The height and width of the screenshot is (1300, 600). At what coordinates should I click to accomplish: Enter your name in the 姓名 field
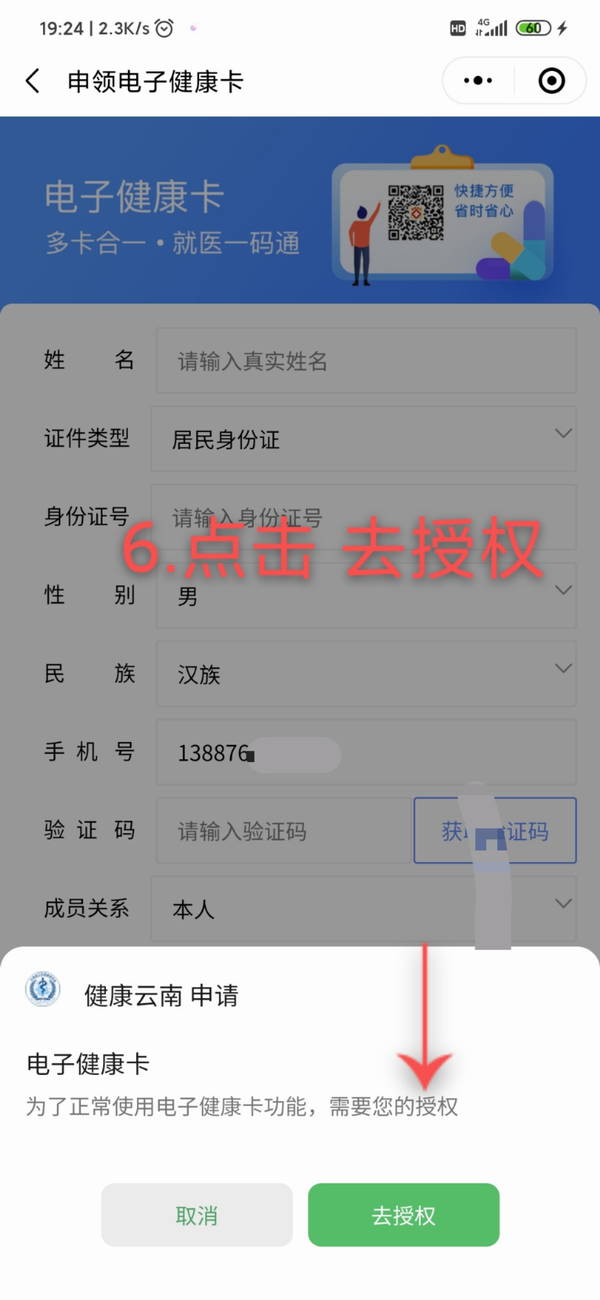coord(365,361)
